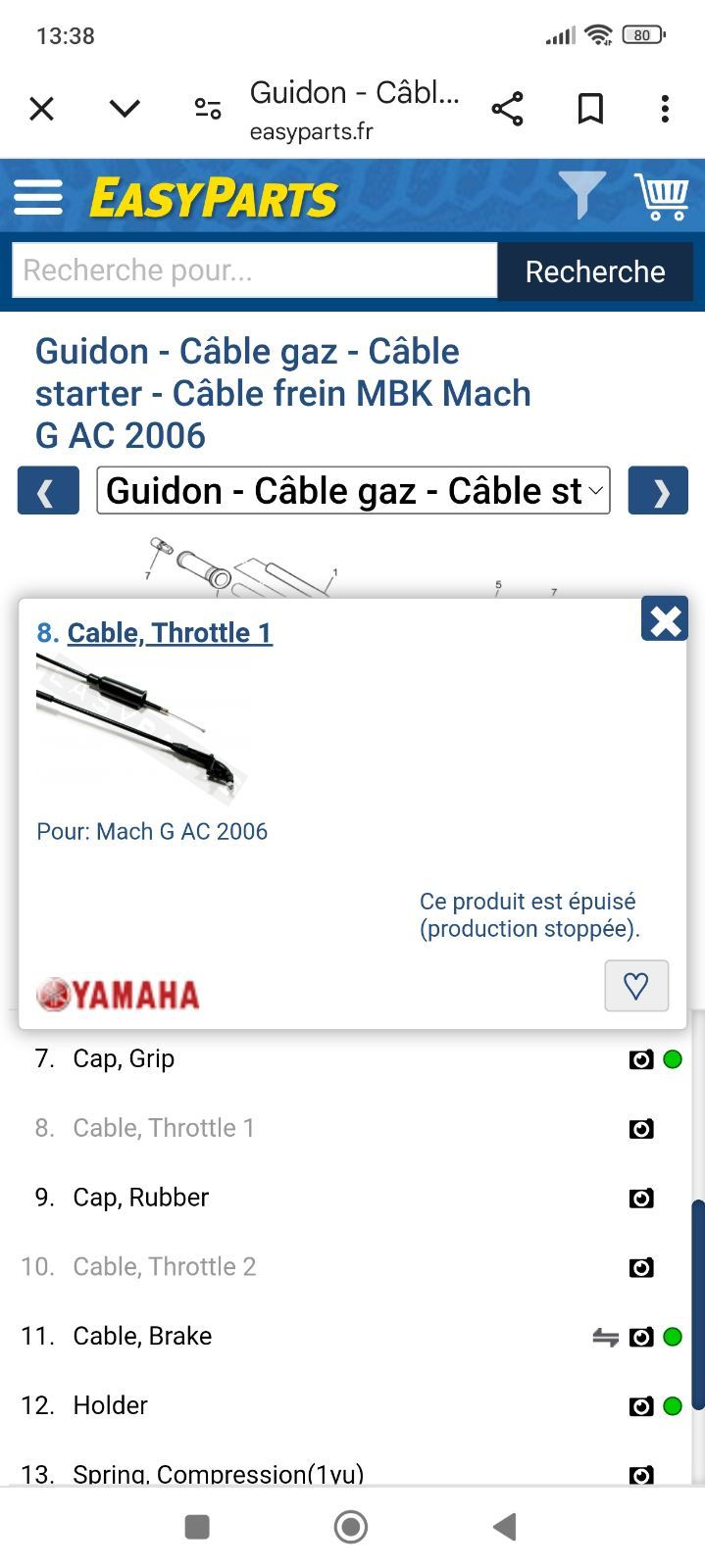This screenshot has width=705, height=1568.
Task: Go to the previous parts diagram
Action: coord(48,491)
